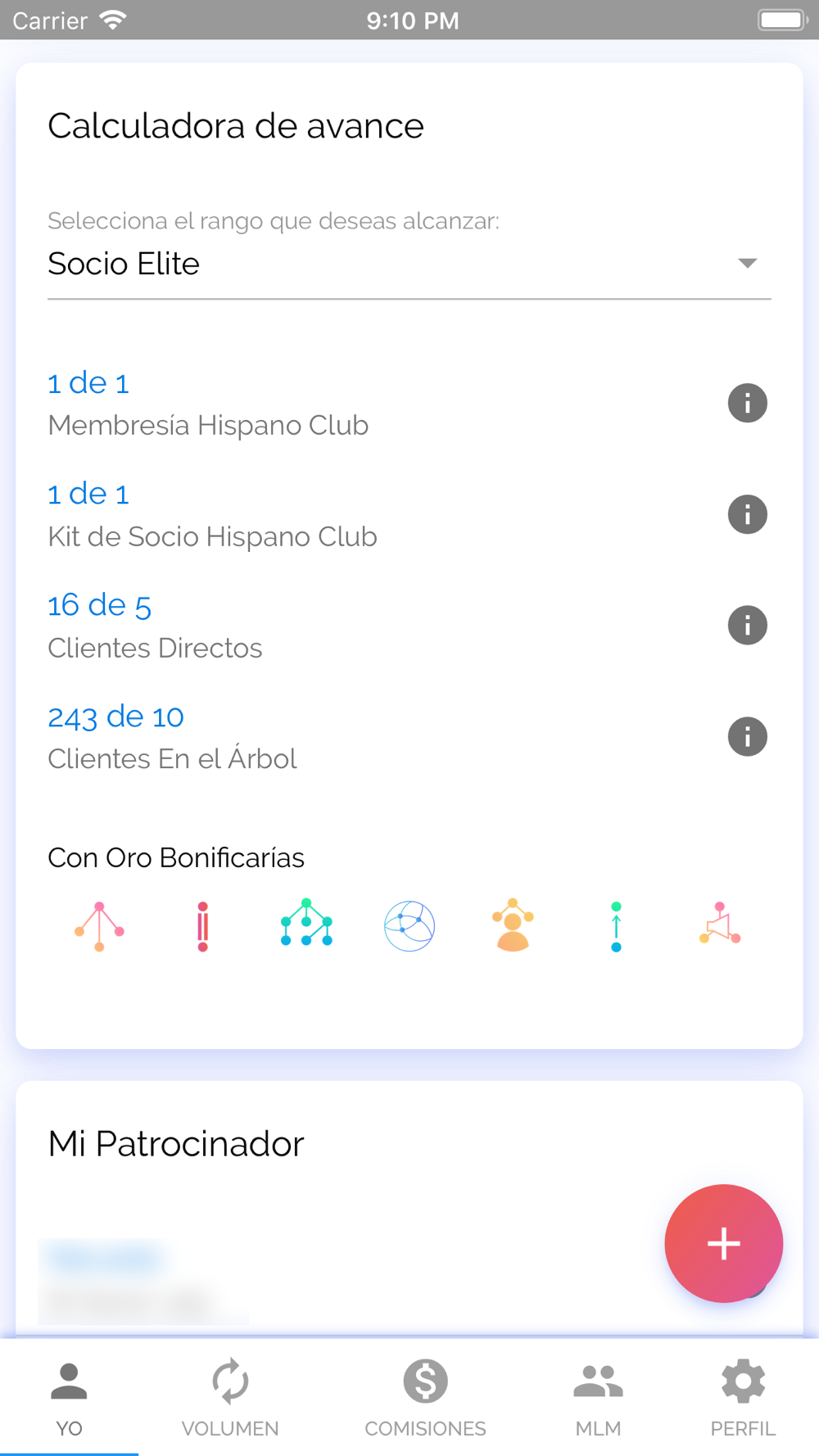Show info for Membresía Hispano Club
Screen dimensions: 819x1456
tap(747, 403)
